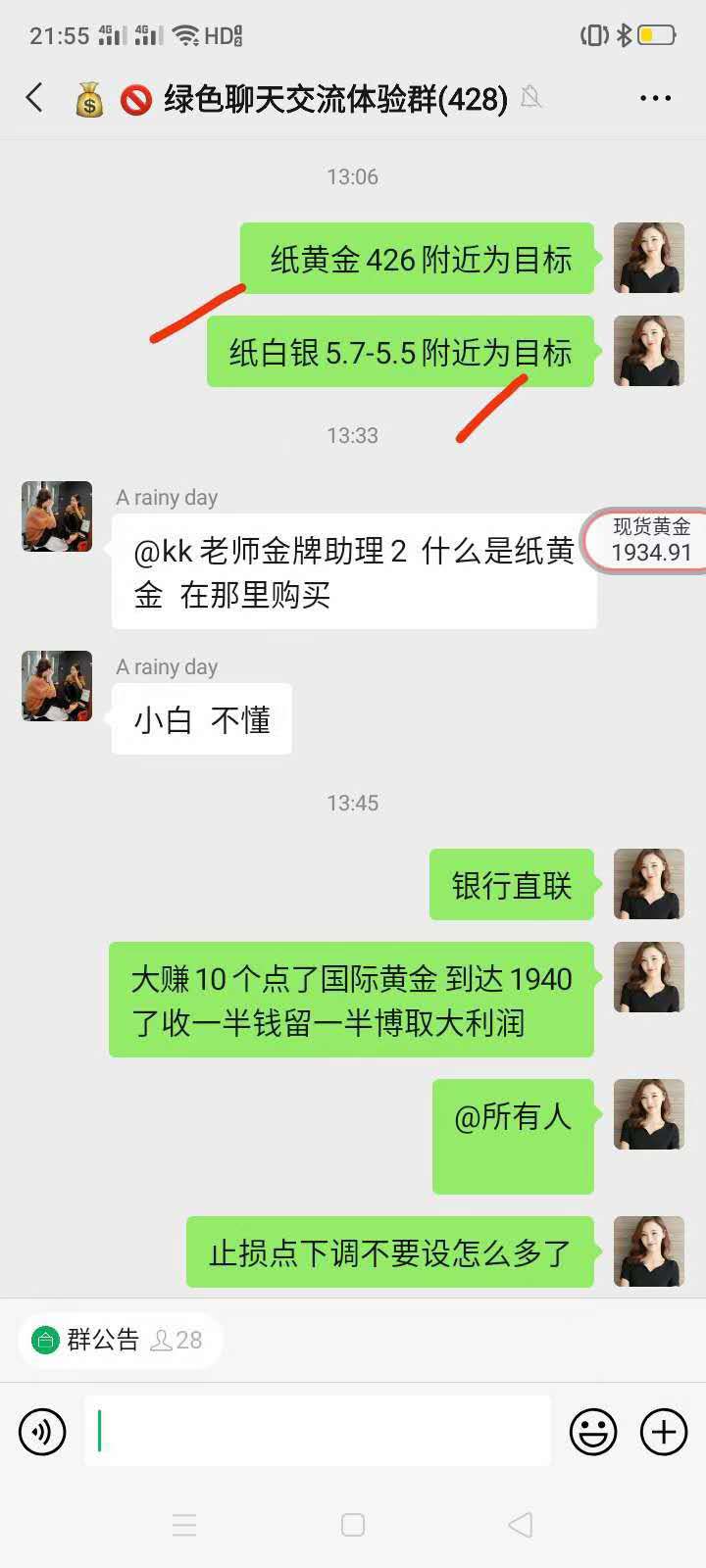706x1568 pixels.
Task: Open A rainy day's avatar beside 小白 不懂
Action: click(57, 686)
